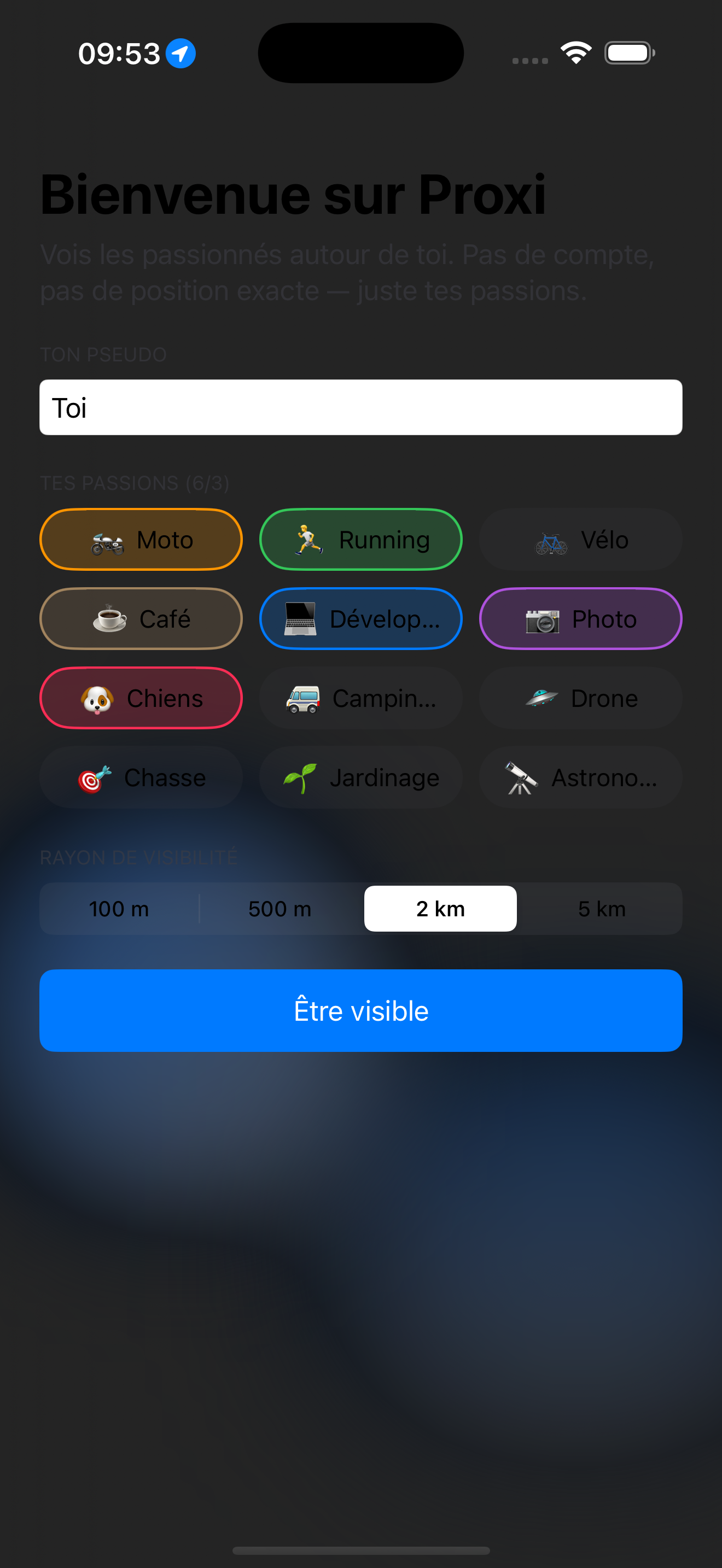Pick the Jardinage passion chip
This screenshot has height=1568, width=722.
click(361, 777)
